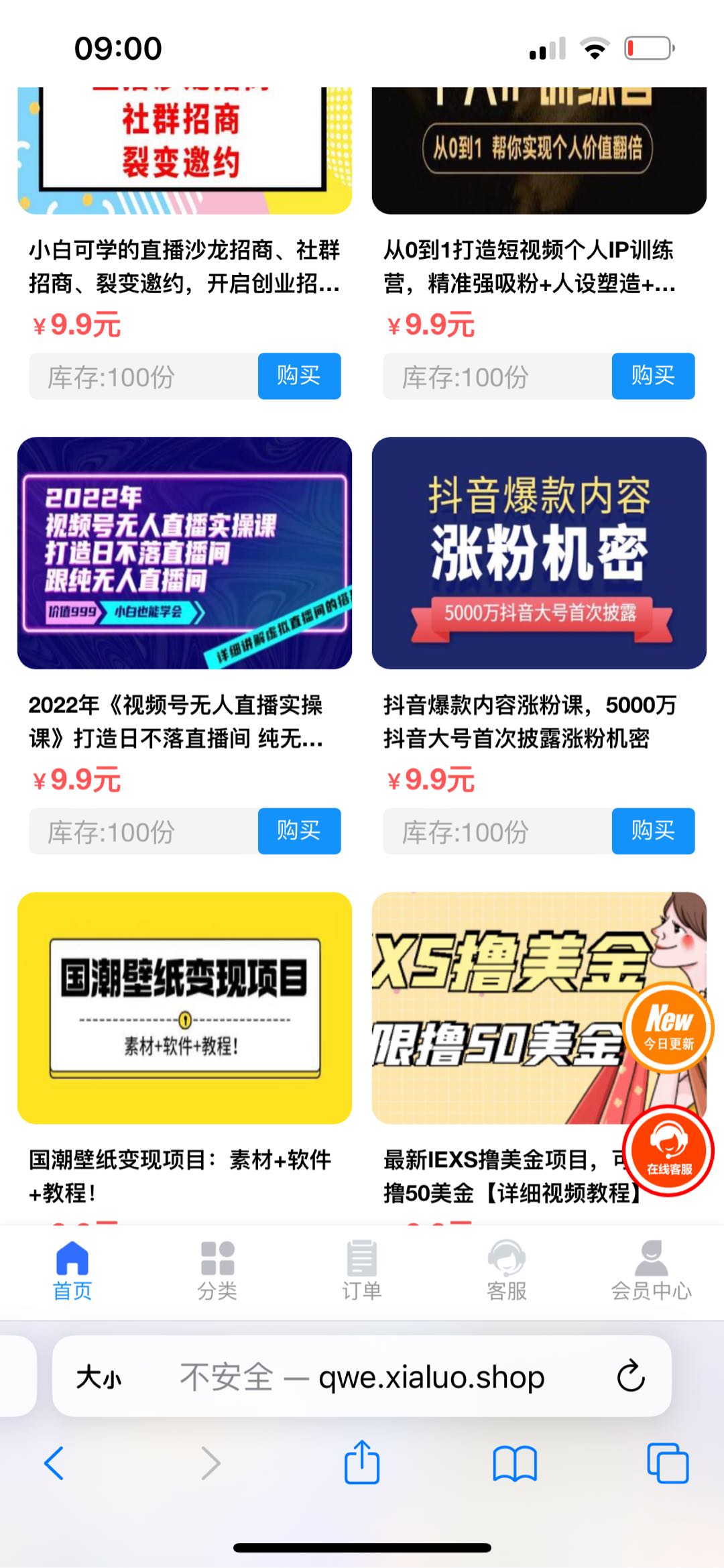The image size is (724, 1568).
Task: Tap 购买 for 短视频个人IP训练营
Action: coord(653,376)
